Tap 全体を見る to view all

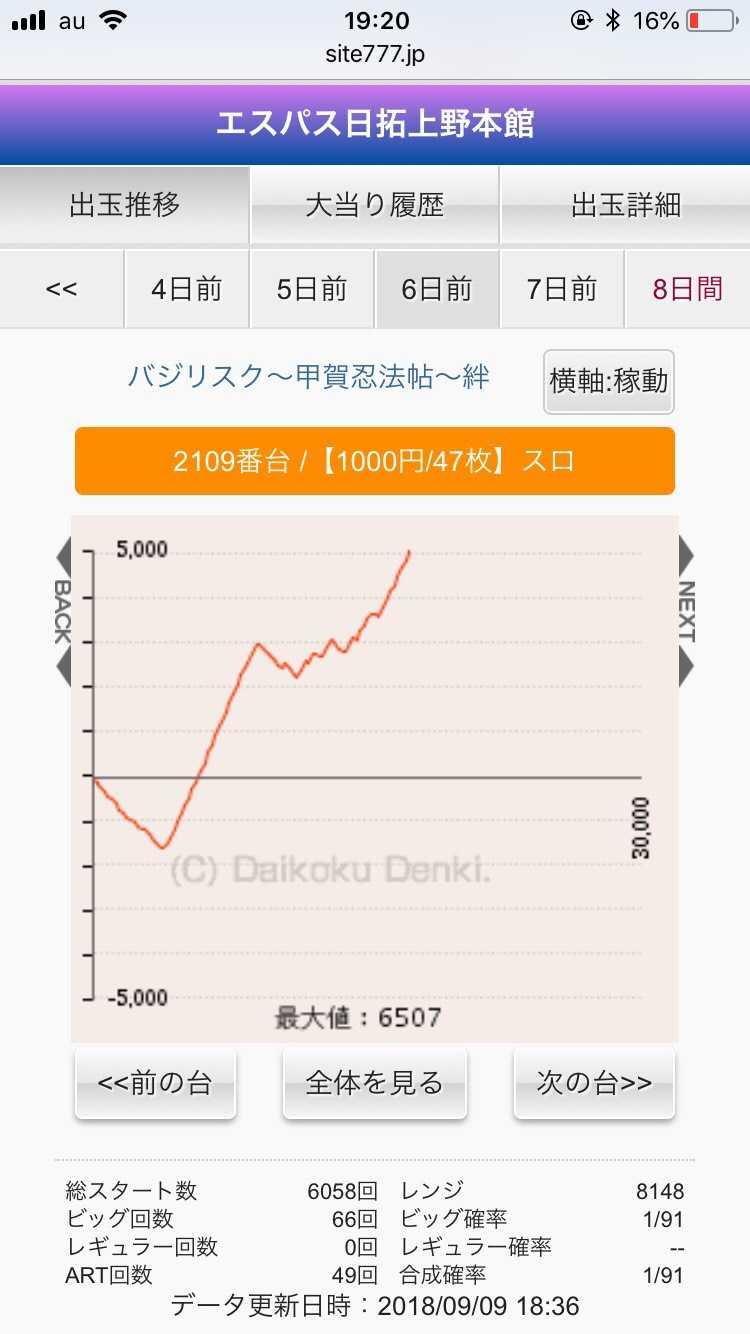[374, 1083]
